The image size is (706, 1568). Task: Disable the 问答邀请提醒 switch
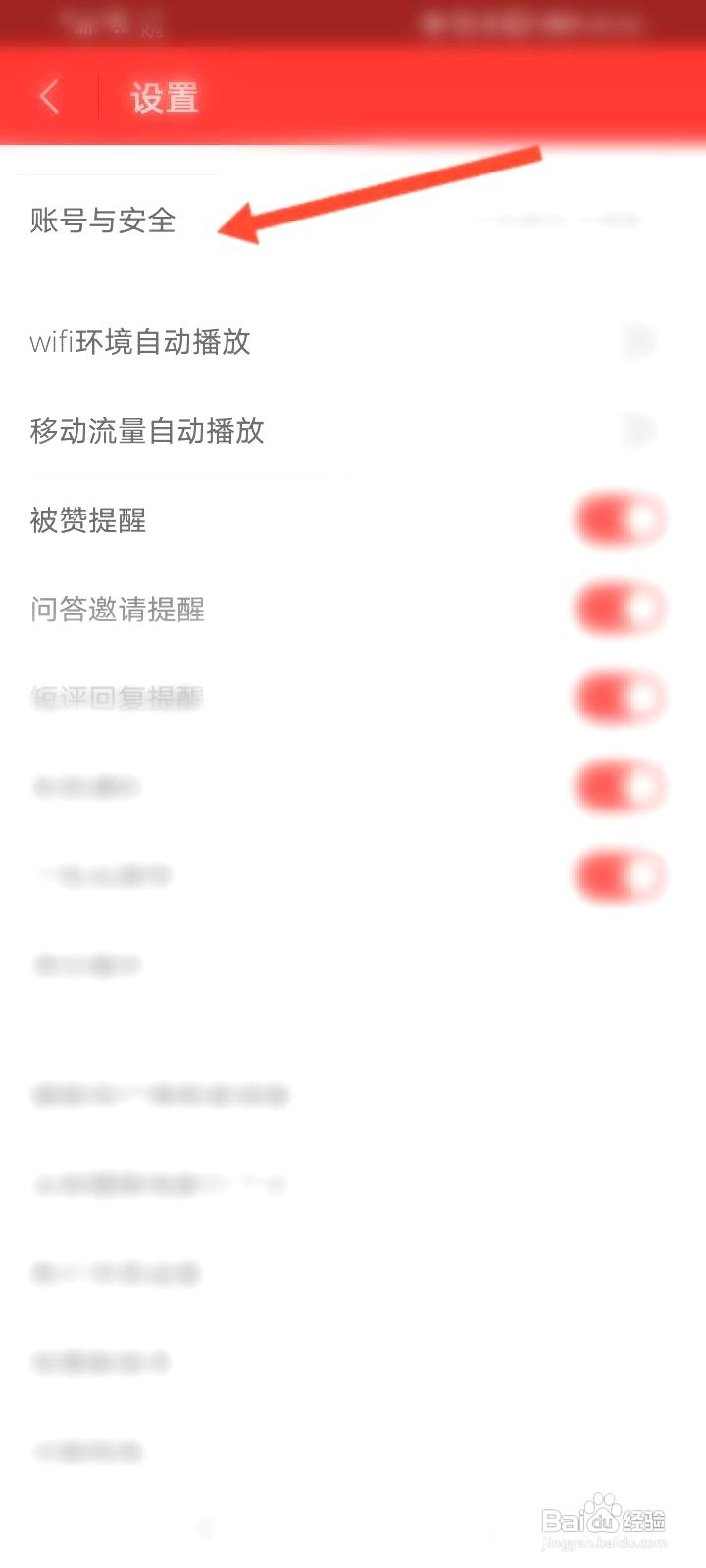coord(619,608)
